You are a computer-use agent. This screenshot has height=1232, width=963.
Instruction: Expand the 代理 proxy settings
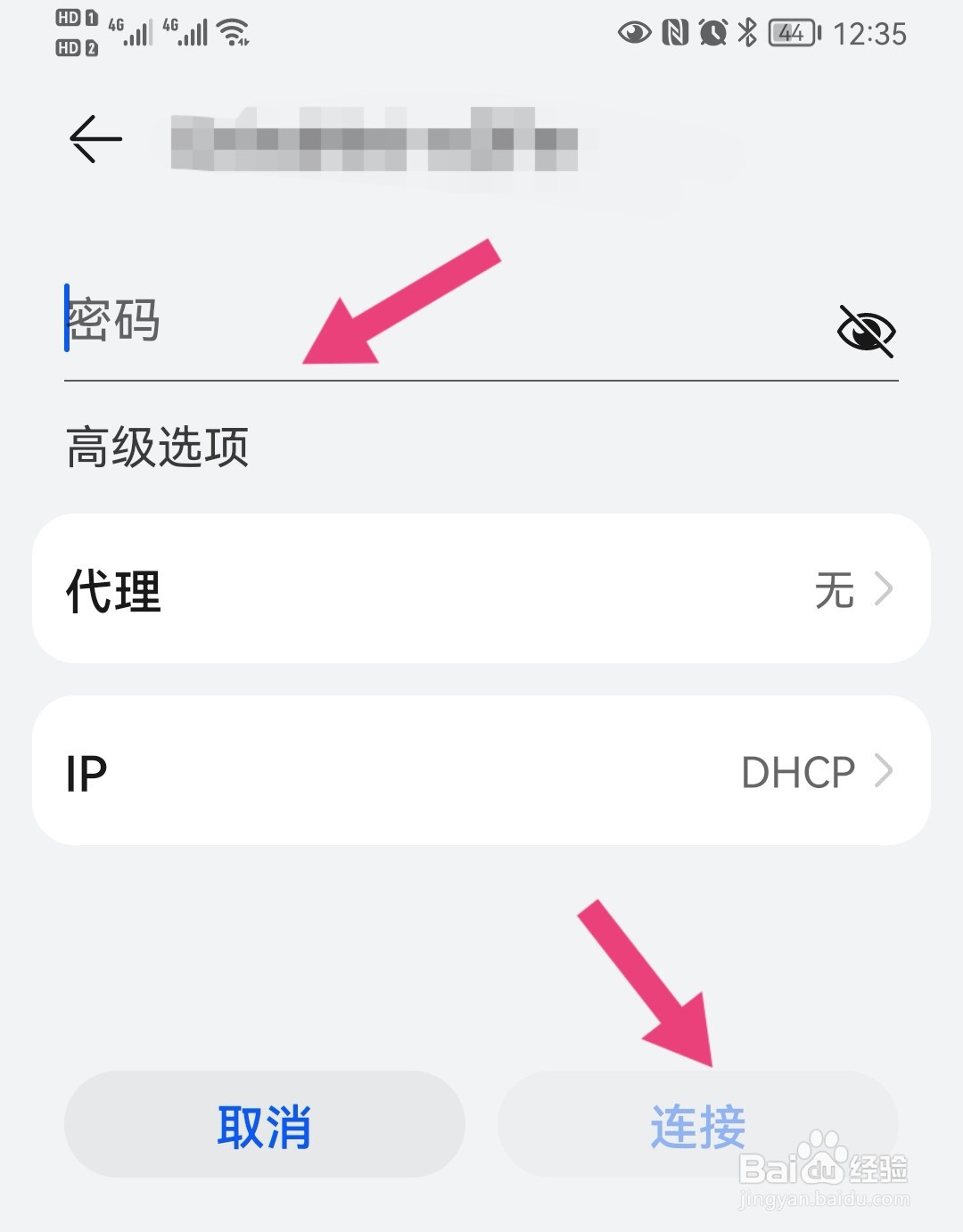(481, 589)
